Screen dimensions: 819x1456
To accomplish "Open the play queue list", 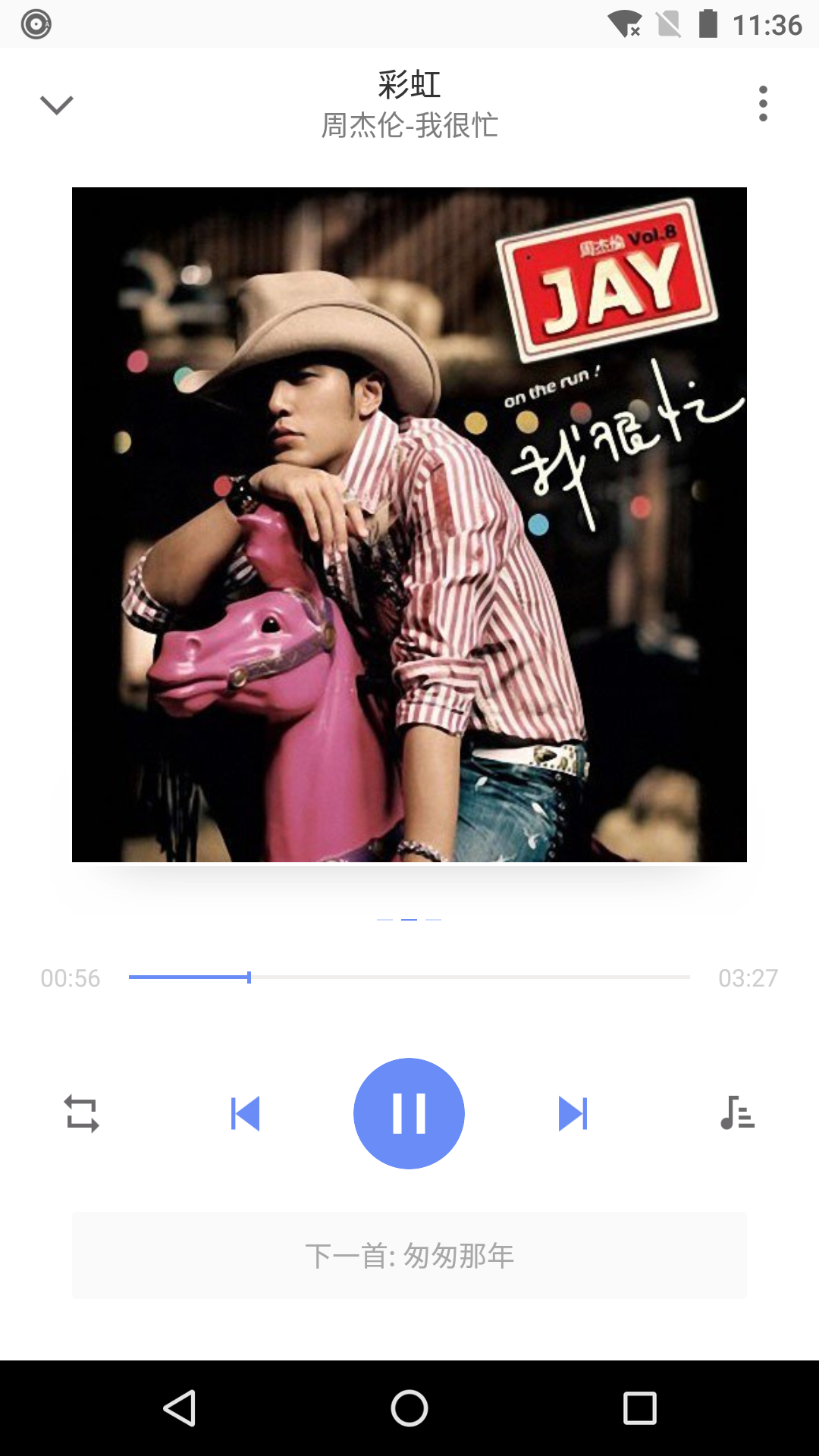I will [x=737, y=1113].
